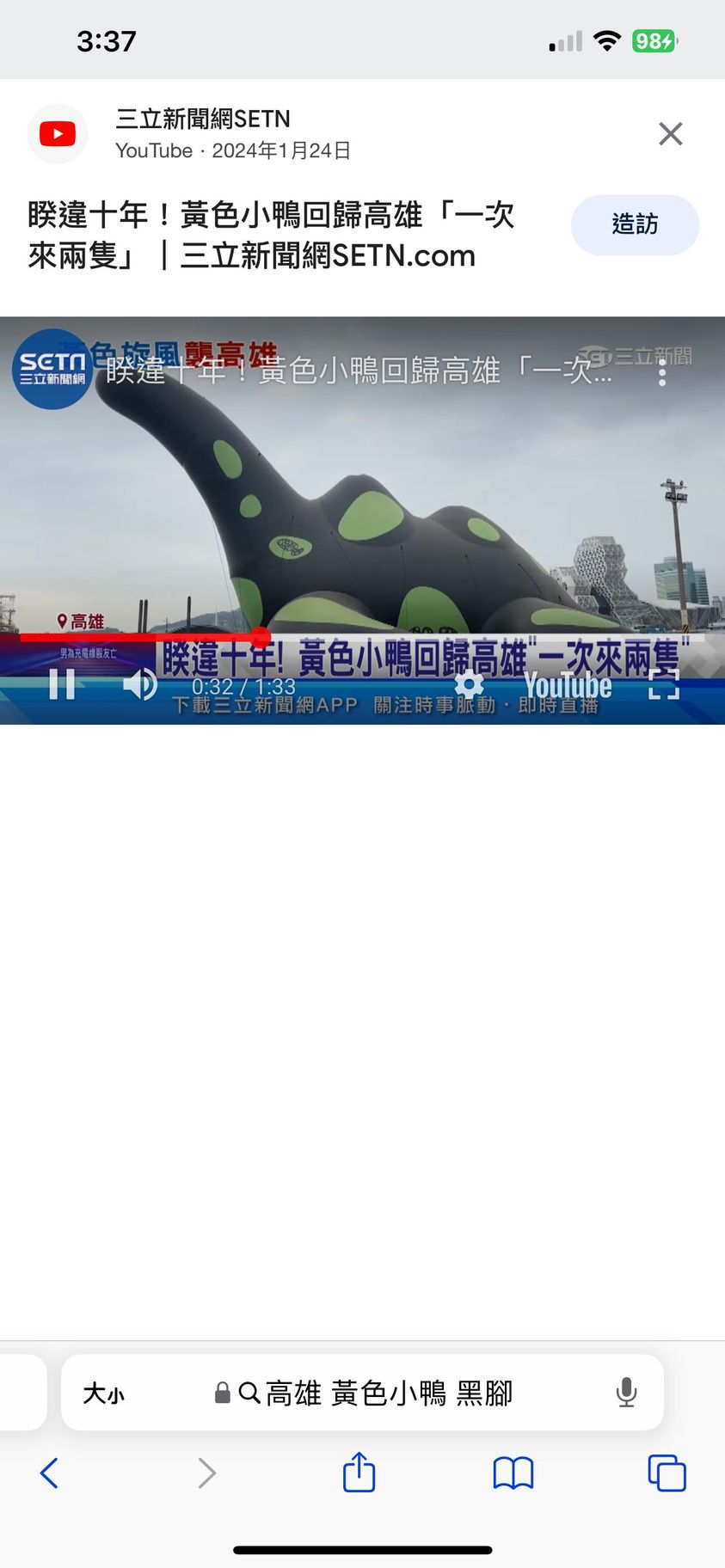
Task: Pause the playing video
Action: (62, 684)
